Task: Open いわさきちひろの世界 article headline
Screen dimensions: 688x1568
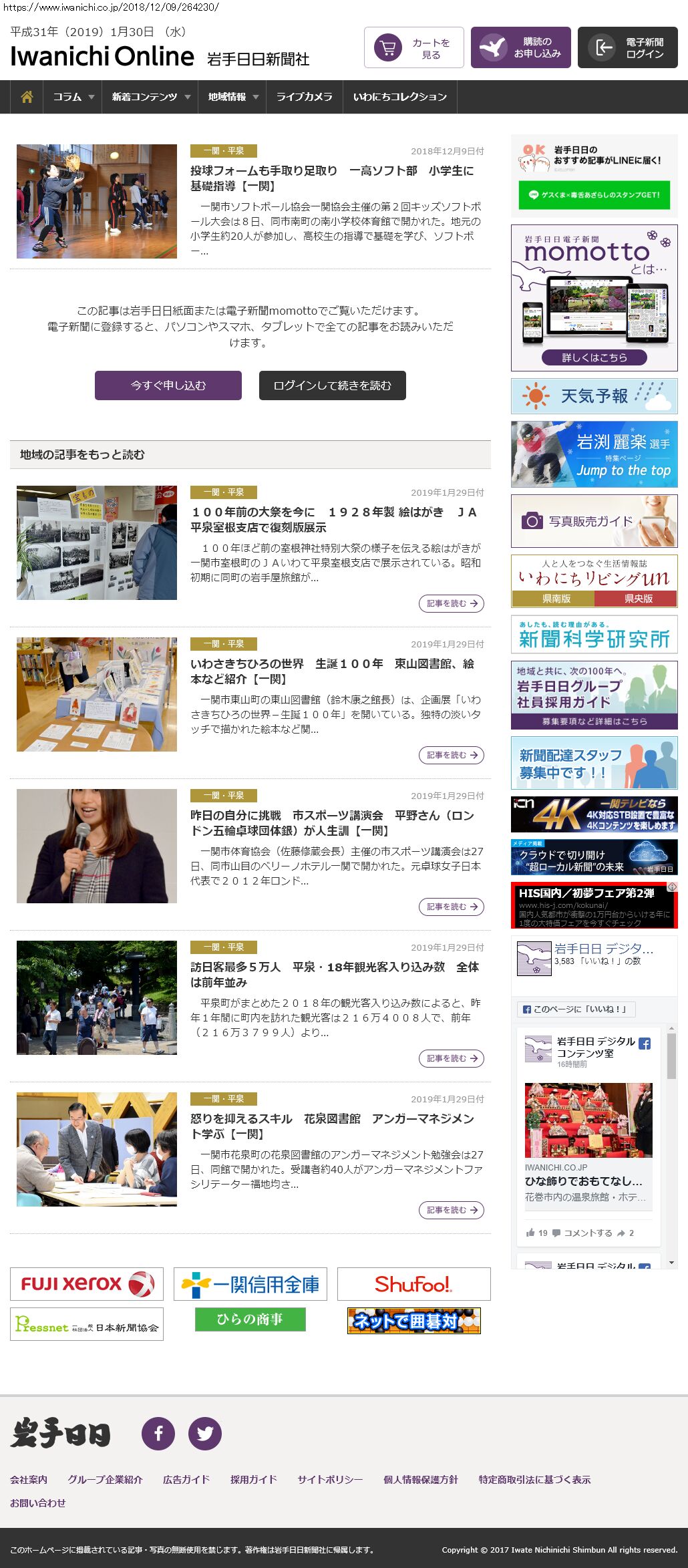Action: coord(332,671)
